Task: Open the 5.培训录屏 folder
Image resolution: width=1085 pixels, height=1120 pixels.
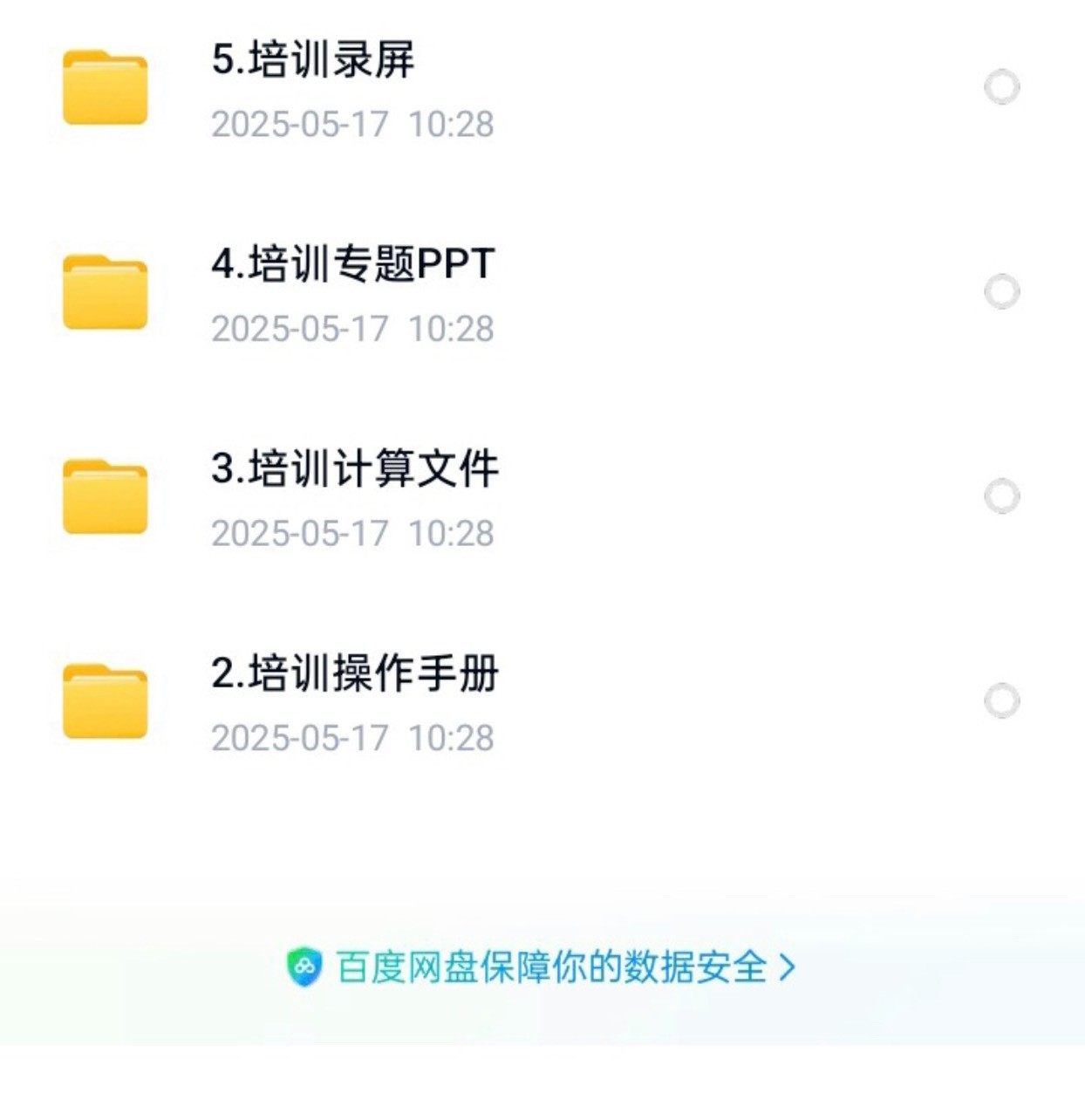Action: pos(313,61)
